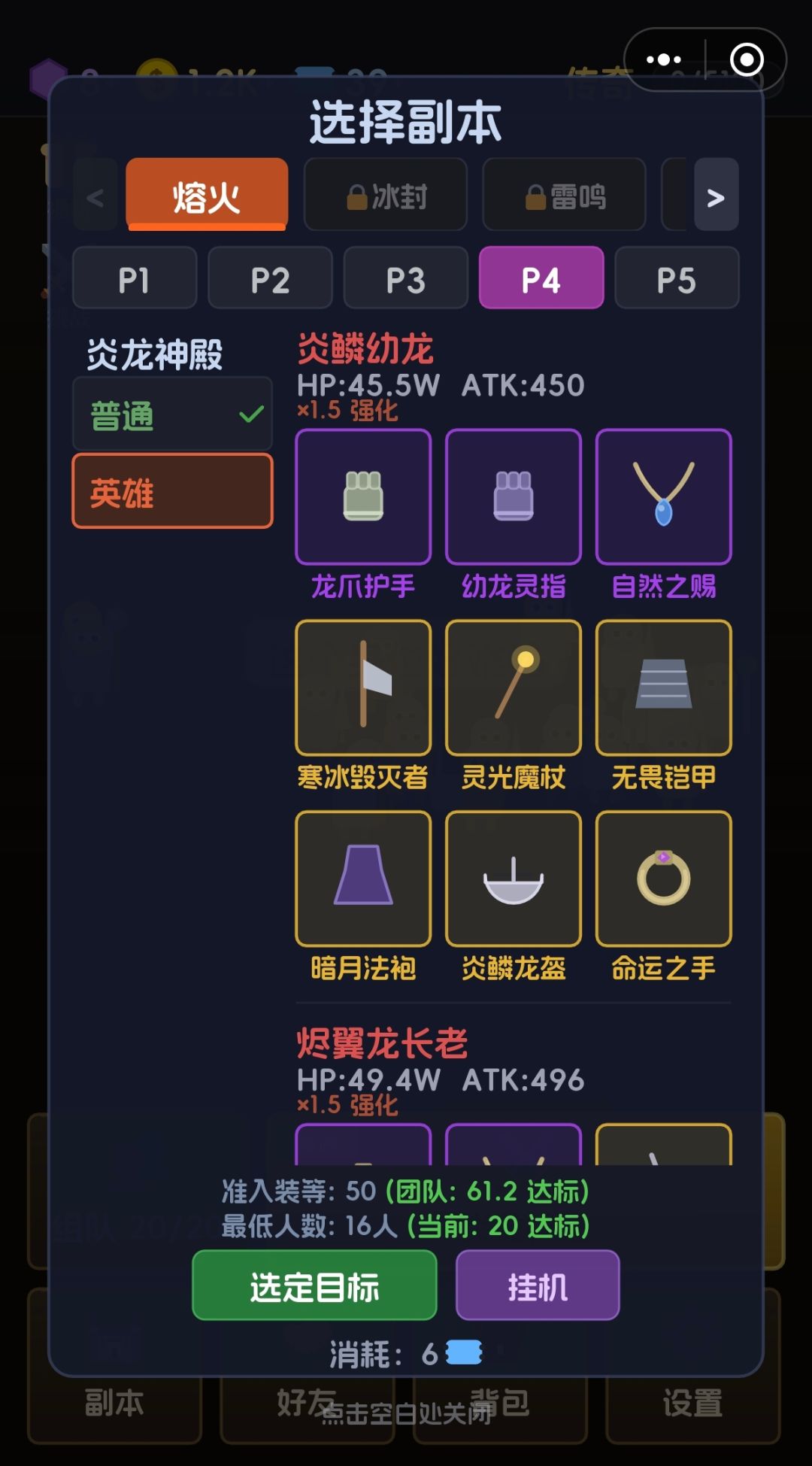Viewport: 812px width, 1466px height.
Task: Select the 龙爪护手 glove item icon
Action: [x=363, y=496]
